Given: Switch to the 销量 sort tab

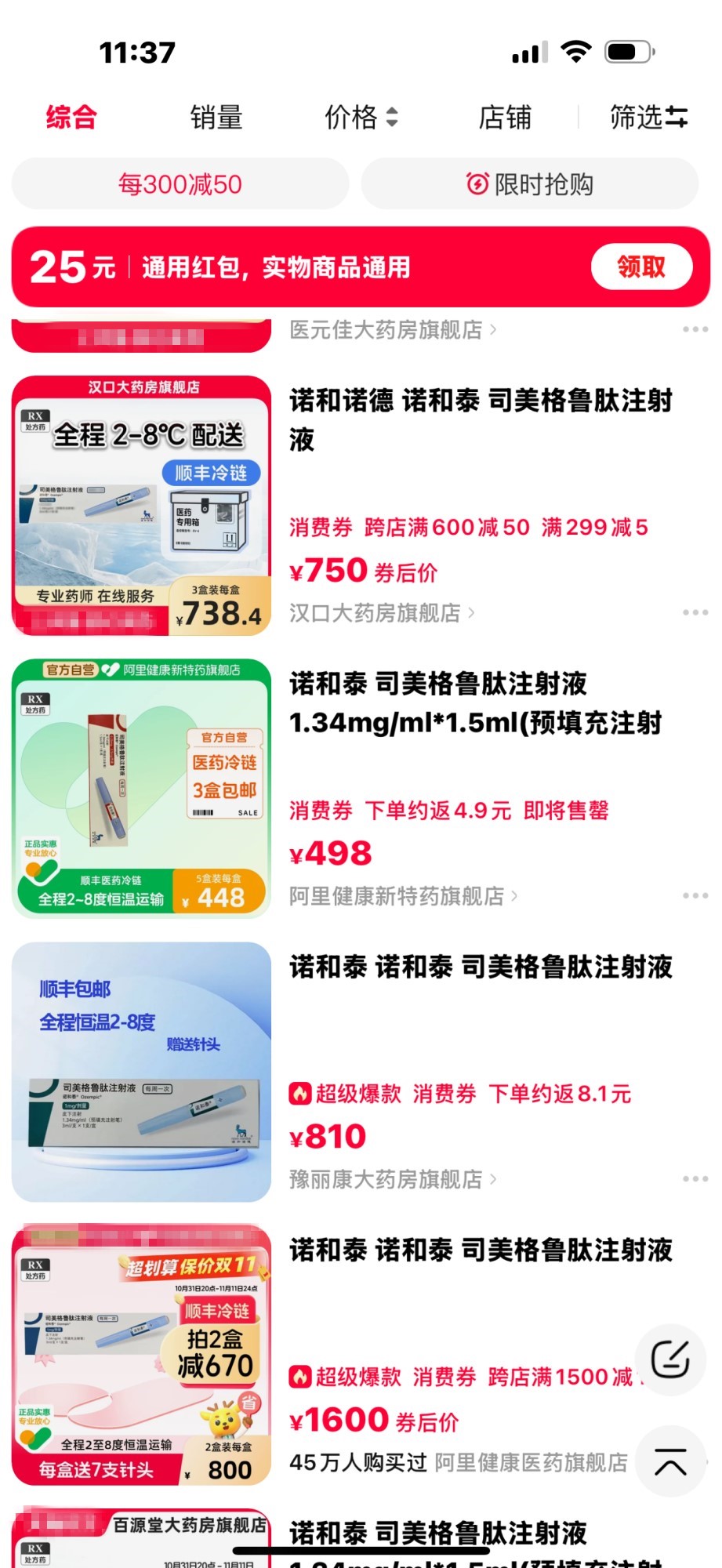Looking at the screenshot, I should coord(216,118).
